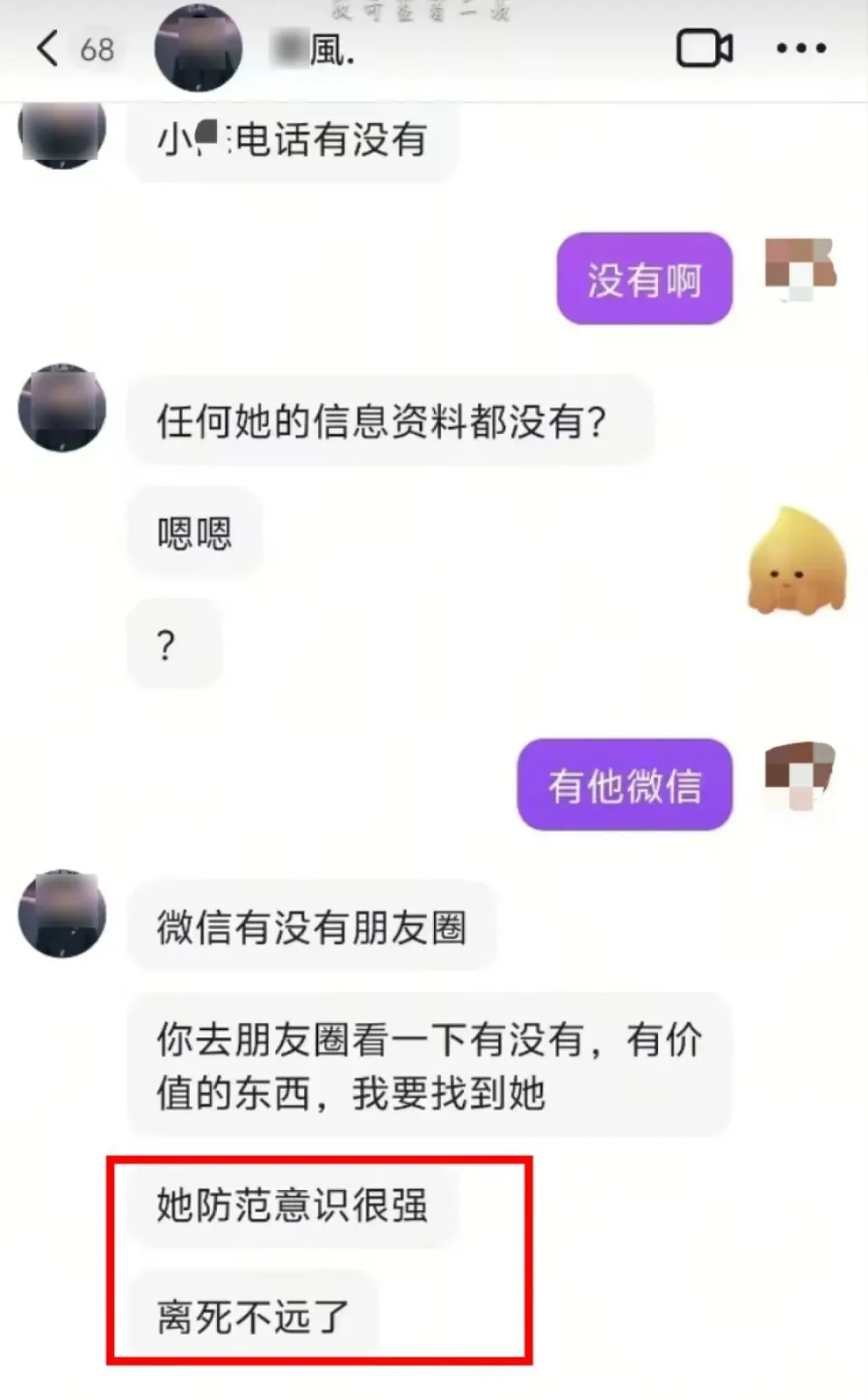Go back to the chat list
Screen dimensions: 868x1400
[48, 48]
